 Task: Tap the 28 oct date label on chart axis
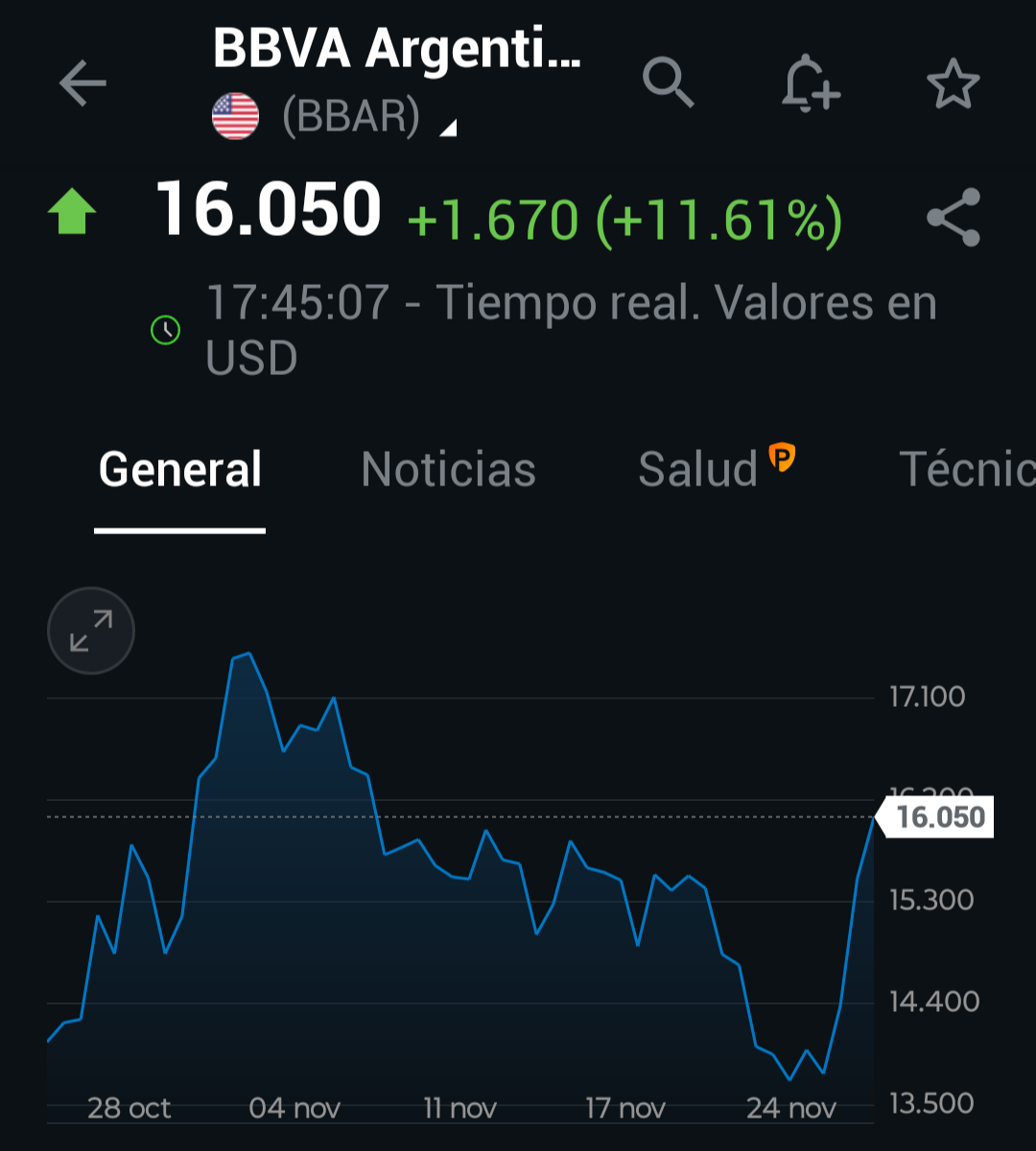(128, 1108)
